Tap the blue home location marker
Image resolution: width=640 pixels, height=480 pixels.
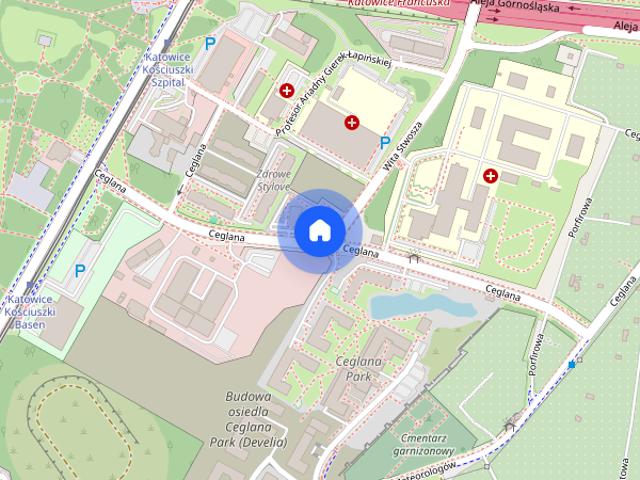319,231
